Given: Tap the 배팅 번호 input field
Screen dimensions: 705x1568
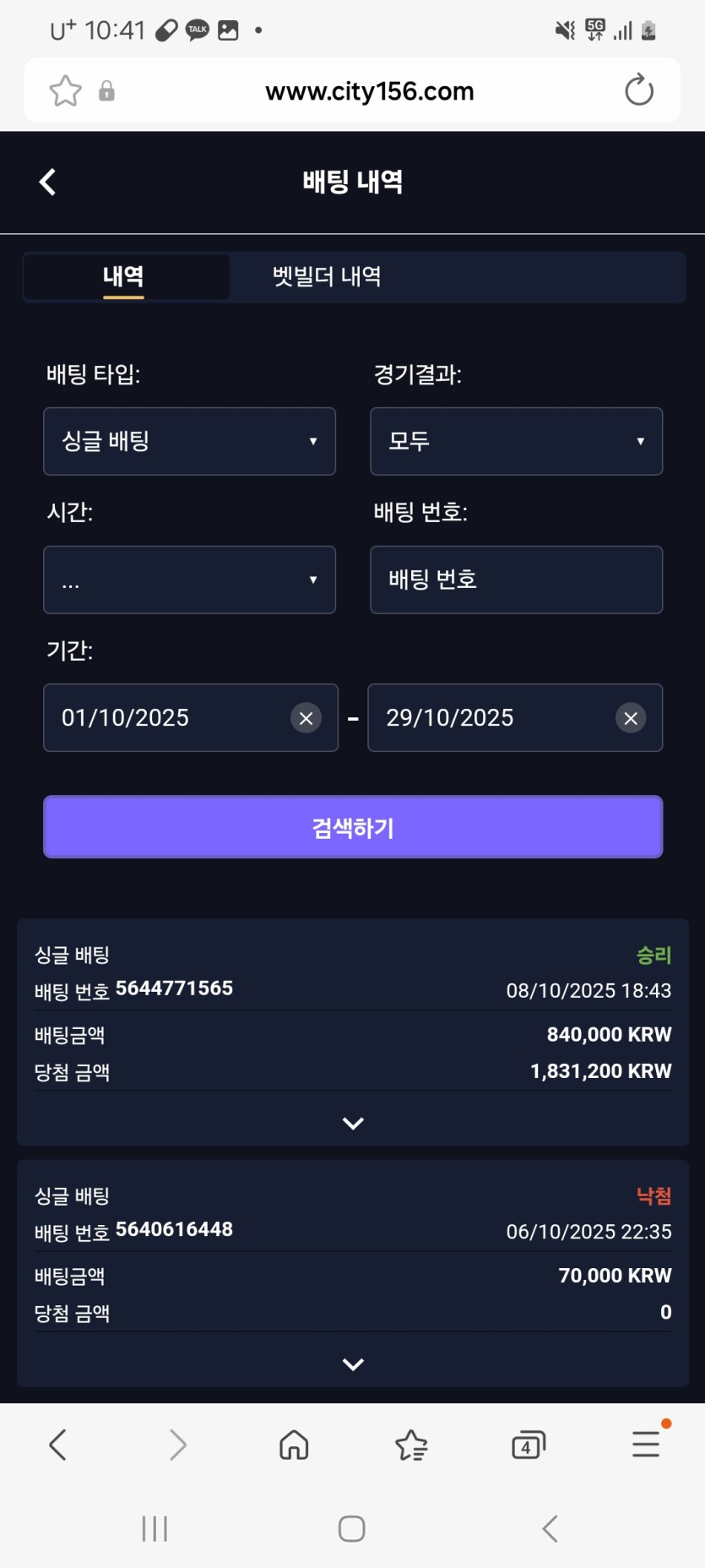Looking at the screenshot, I should pos(516,580).
